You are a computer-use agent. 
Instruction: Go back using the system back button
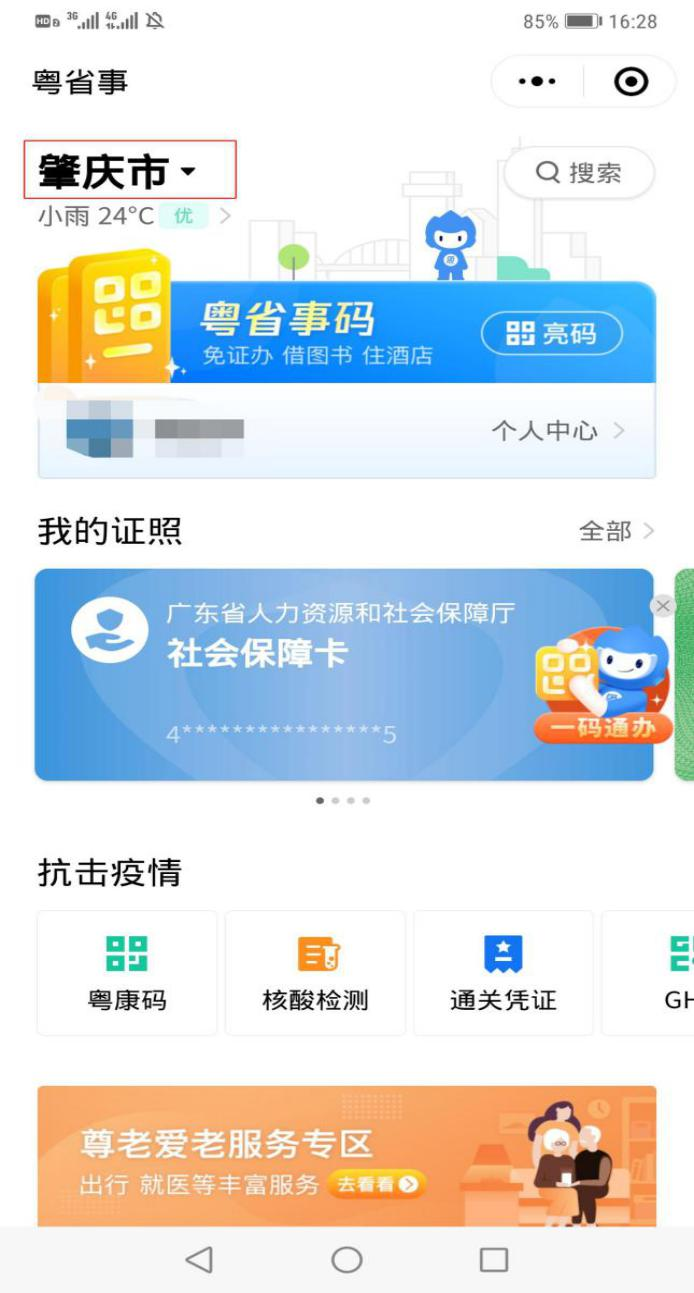tap(200, 1259)
